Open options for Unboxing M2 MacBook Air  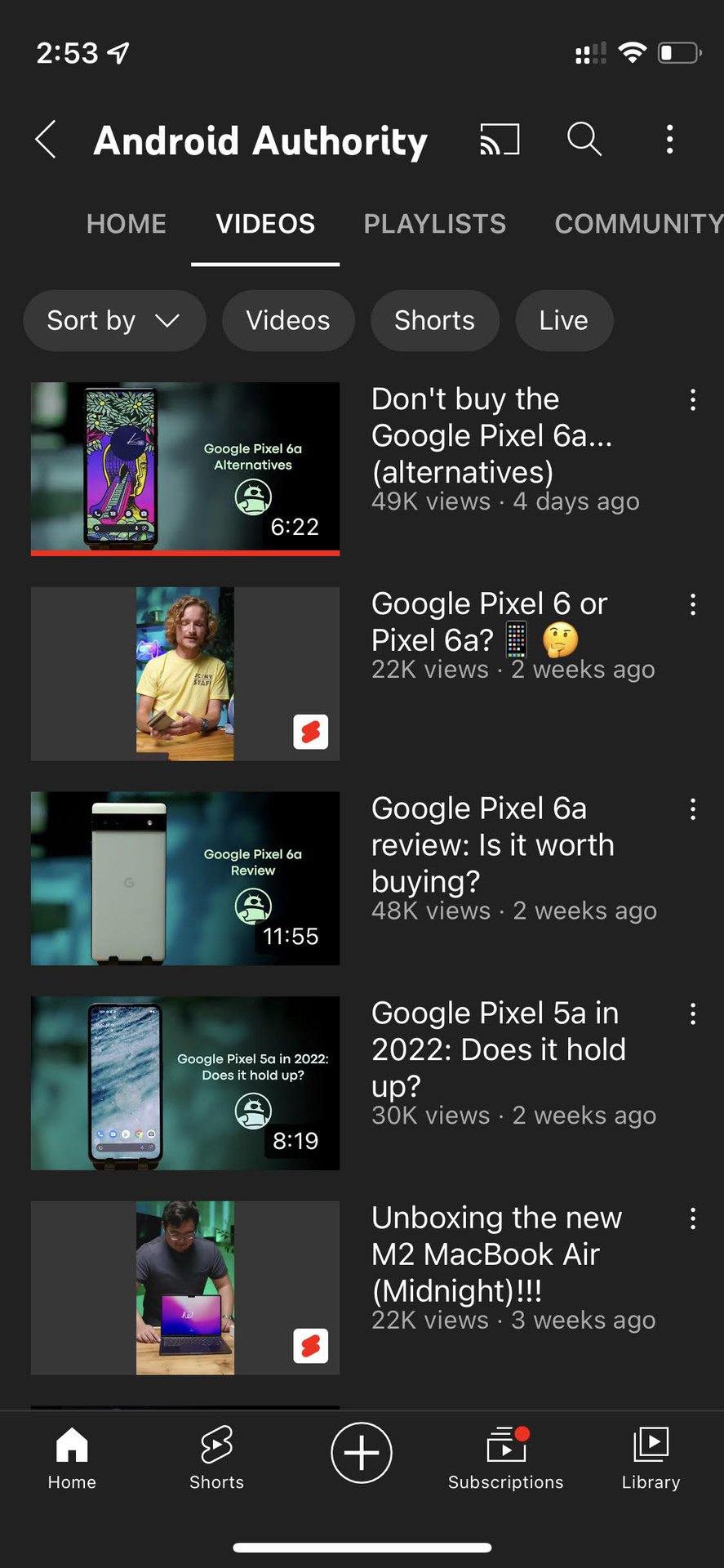coord(693,1219)
